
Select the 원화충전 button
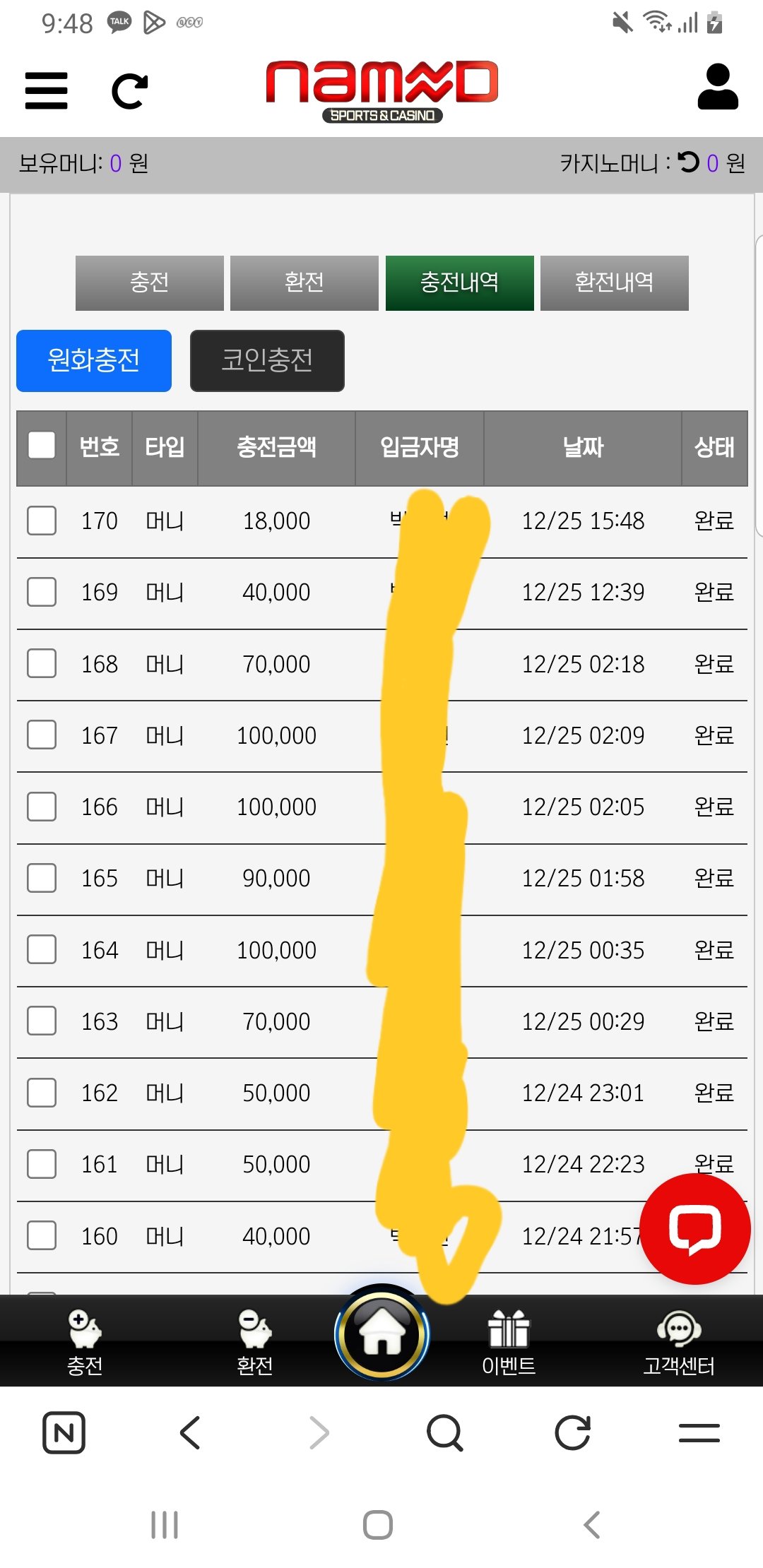coord(94,360)
